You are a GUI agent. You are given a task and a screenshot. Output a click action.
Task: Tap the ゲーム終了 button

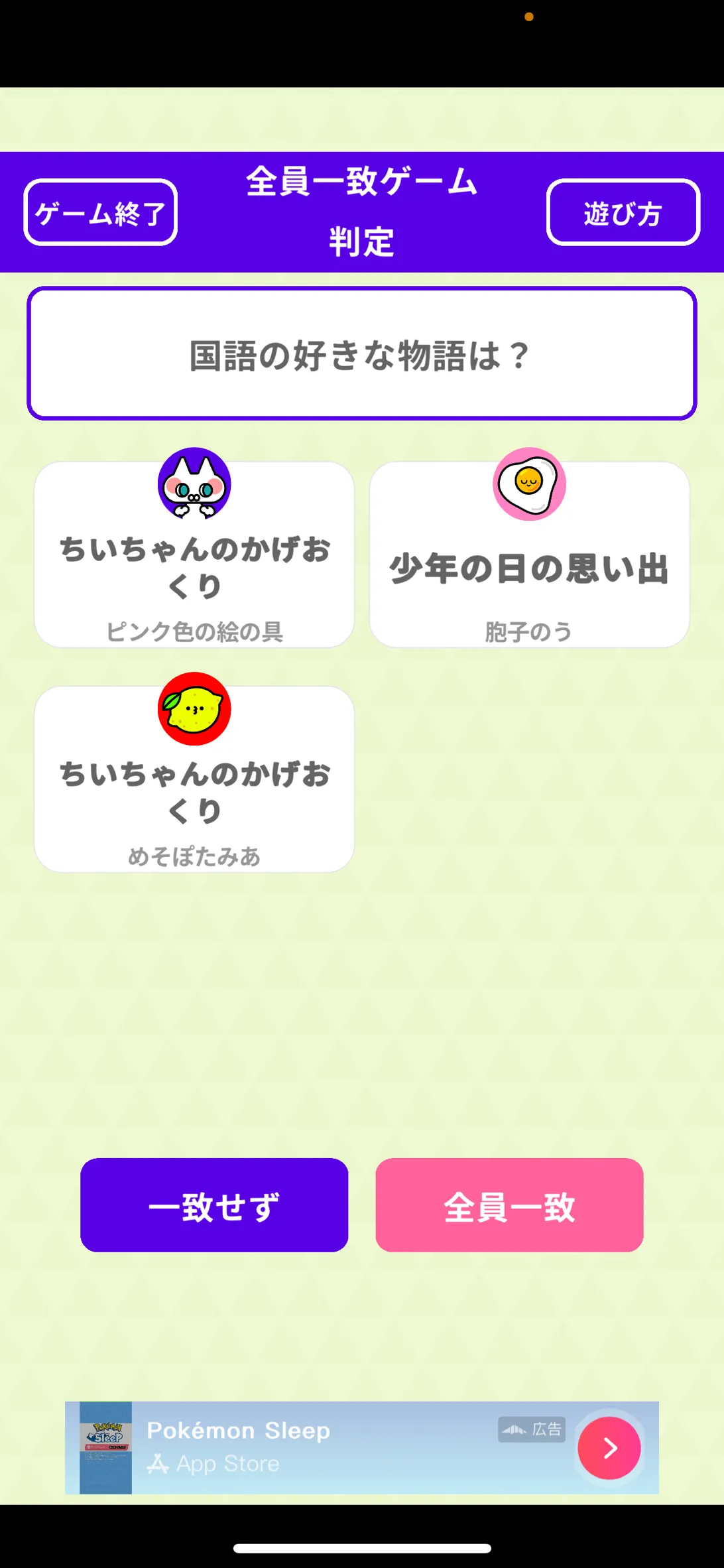pyautogui.click(x=101, y=212)
